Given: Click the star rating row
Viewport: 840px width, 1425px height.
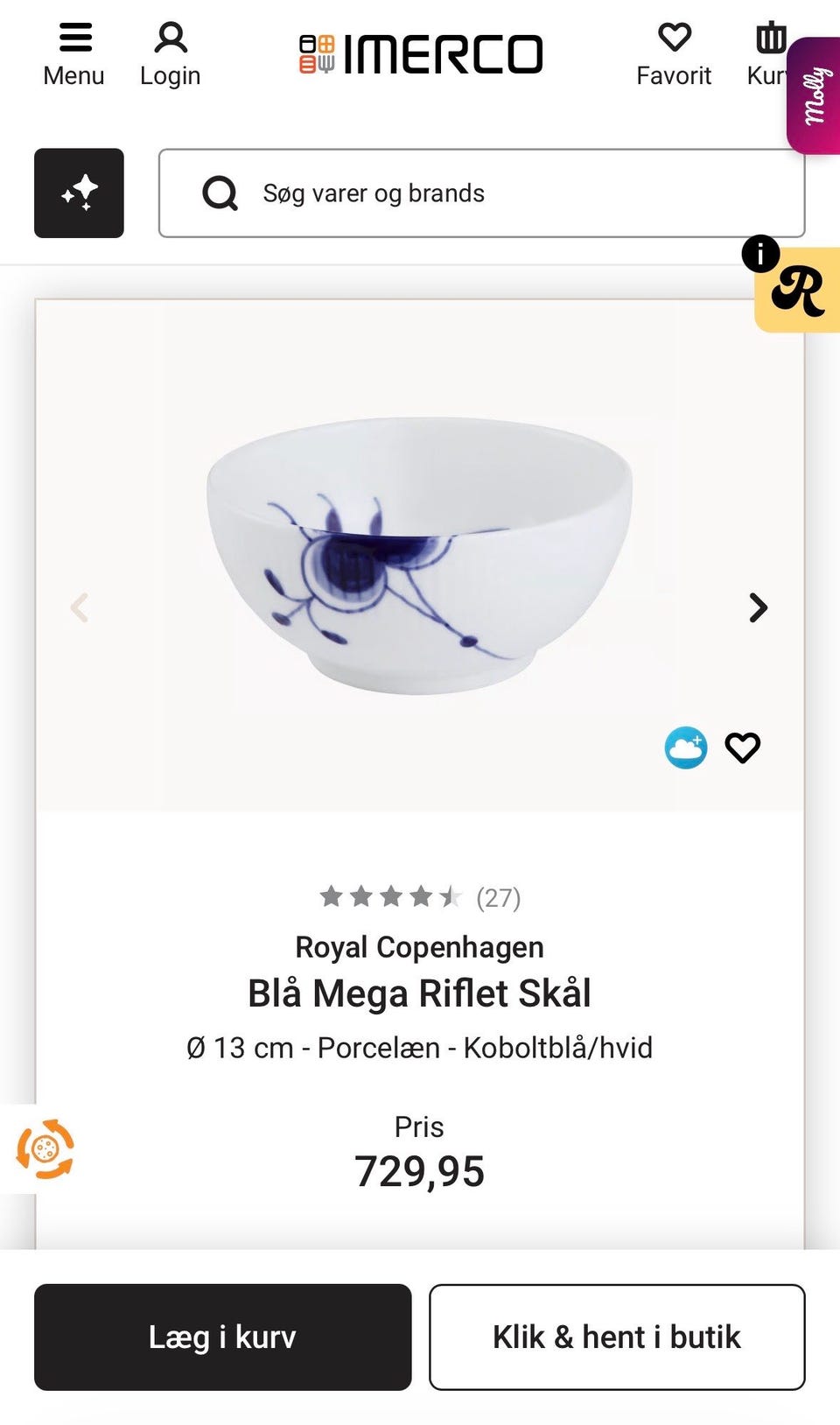Looking at the screenshot, I should click(391, 896).
